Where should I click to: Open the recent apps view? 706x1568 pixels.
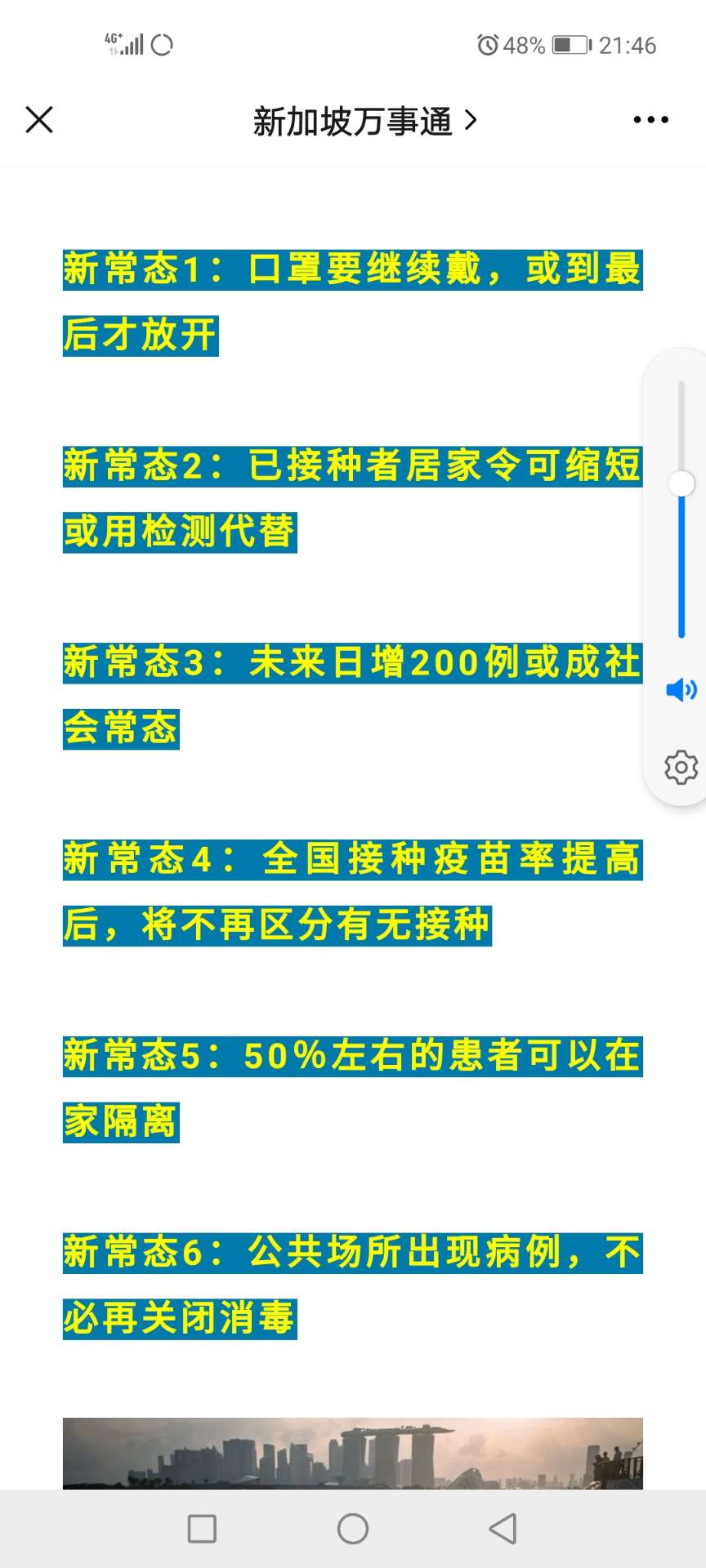(x=202, y=1528)
